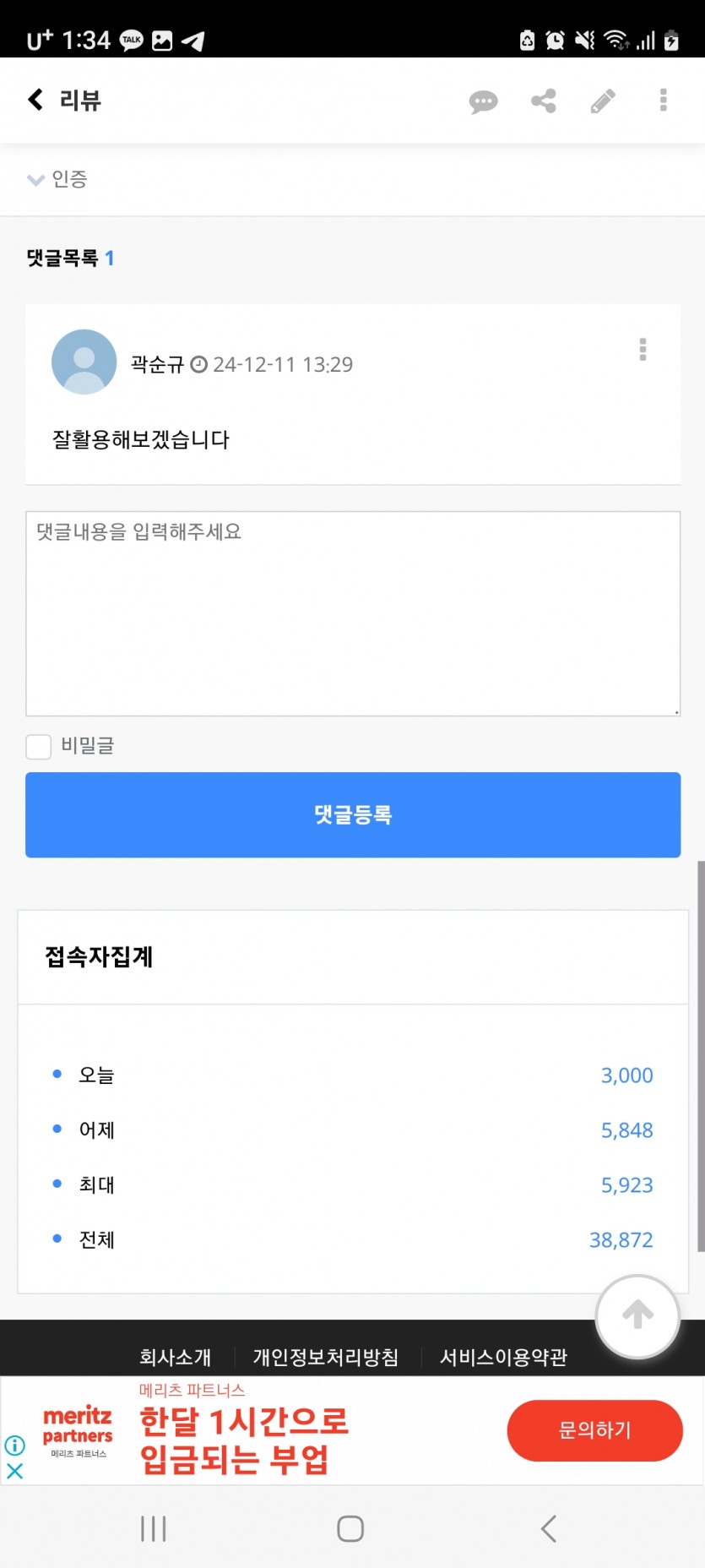Submit comment with 댓글등록 button
The height and width of the screenshot is (1568, 705).
coord(353,814)
